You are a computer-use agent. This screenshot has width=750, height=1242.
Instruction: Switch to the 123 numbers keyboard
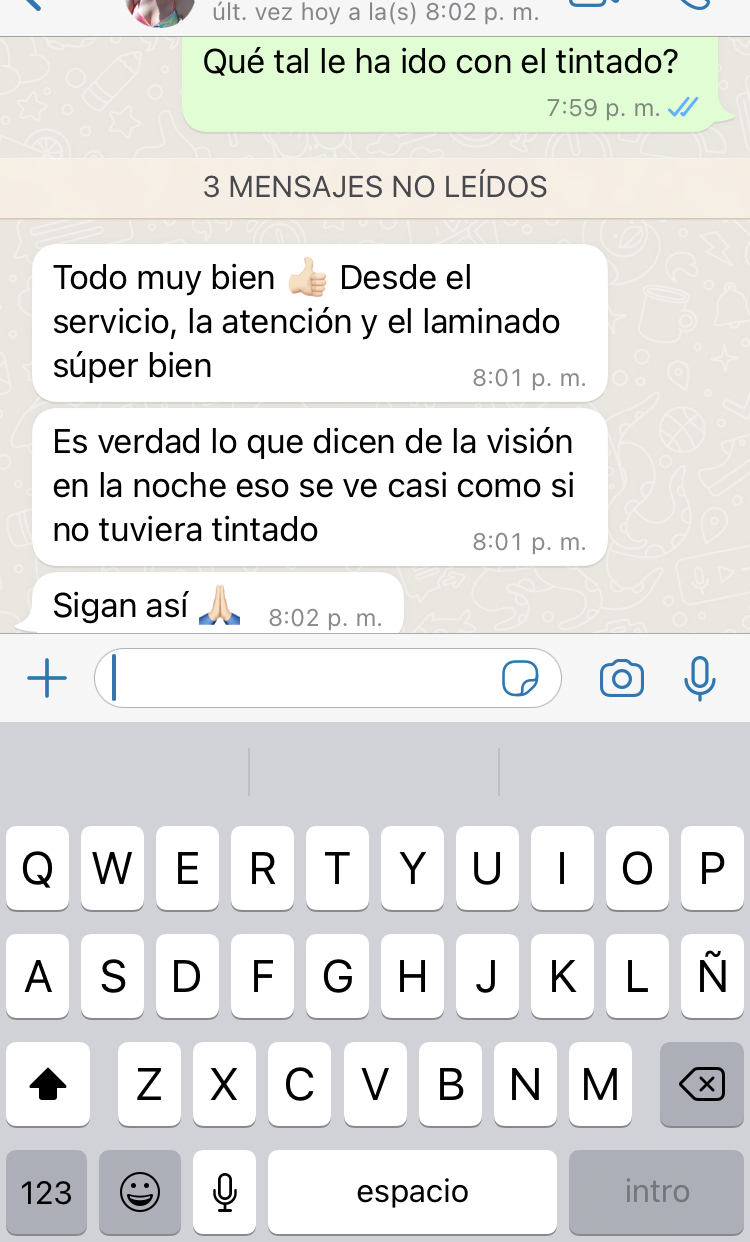tap(47, 1191)
